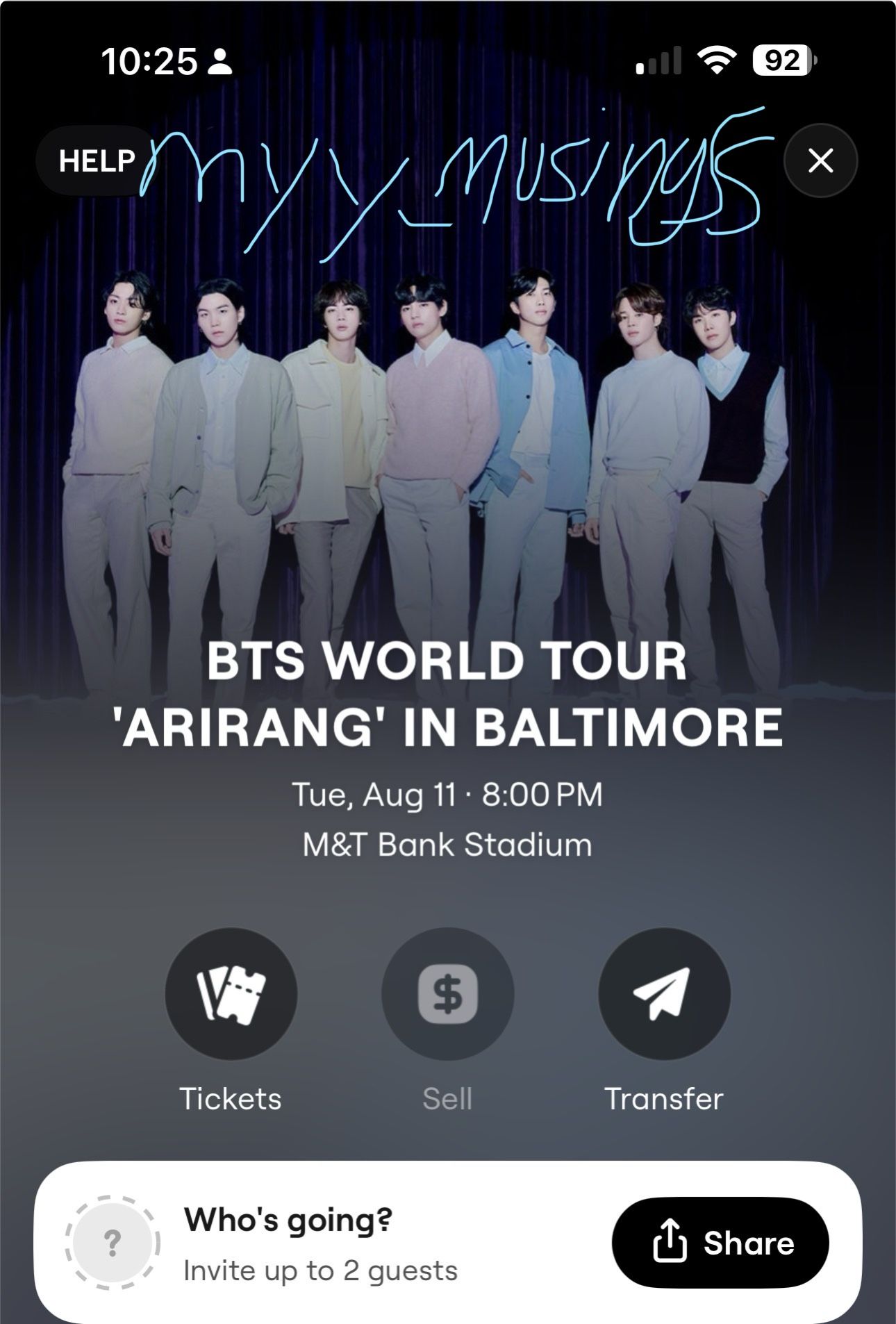
Task: Open the Tickets option
Action: pyautogui.click(x=231, y=994)
